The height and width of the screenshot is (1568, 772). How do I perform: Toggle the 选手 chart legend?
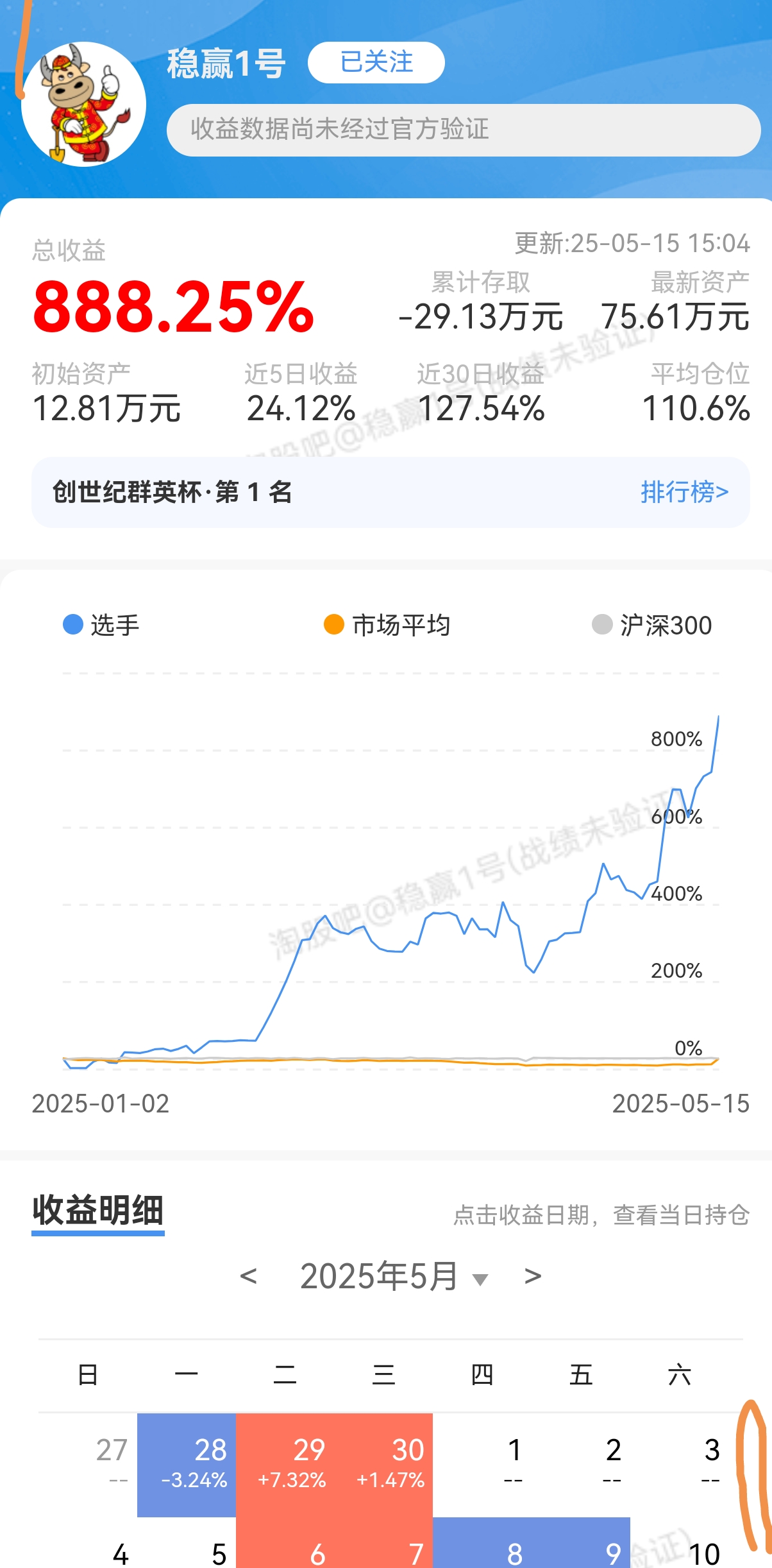point(101,625)
